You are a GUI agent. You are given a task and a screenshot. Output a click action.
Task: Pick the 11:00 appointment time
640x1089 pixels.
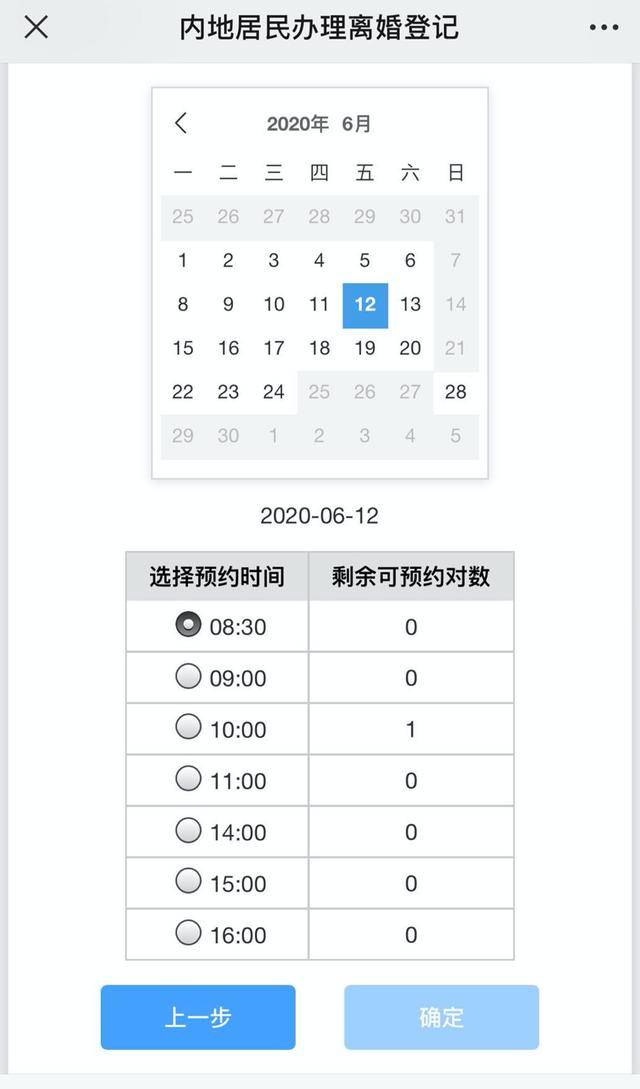[188, 780]
